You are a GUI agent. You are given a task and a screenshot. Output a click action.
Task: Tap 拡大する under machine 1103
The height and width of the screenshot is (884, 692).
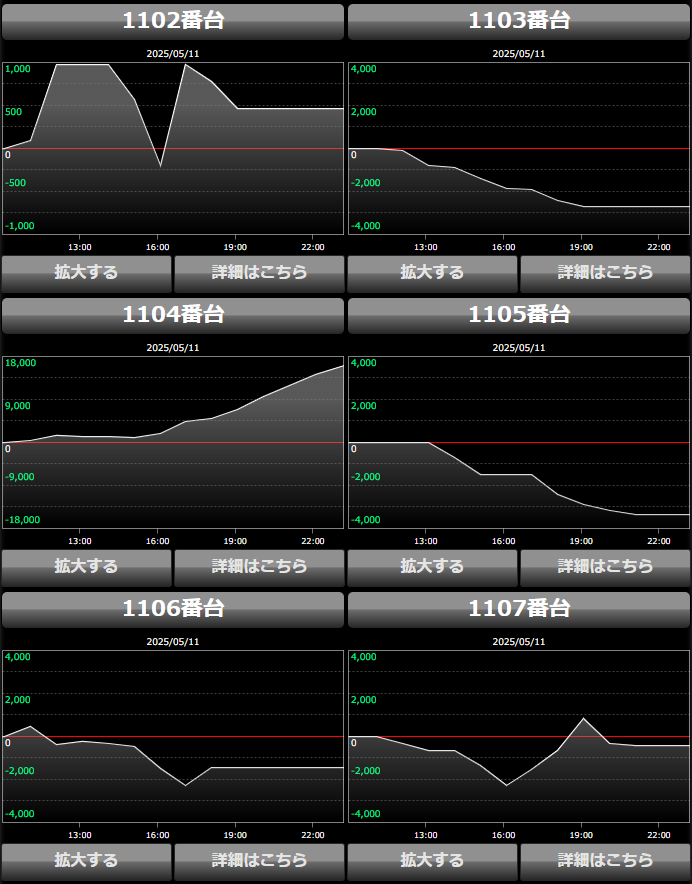(x=432, y=272)
